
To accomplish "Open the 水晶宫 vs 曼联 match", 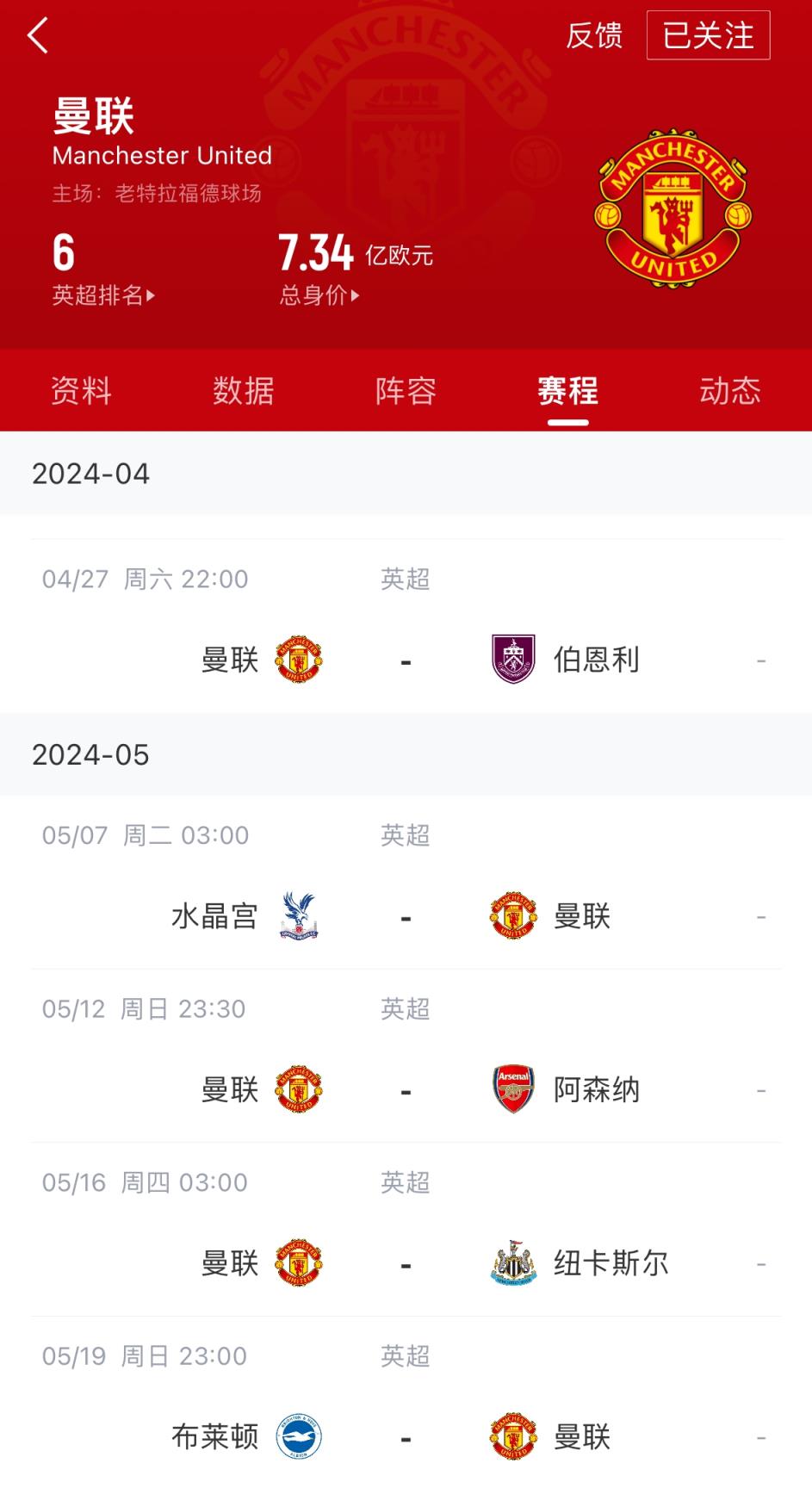I will (406, 917).
